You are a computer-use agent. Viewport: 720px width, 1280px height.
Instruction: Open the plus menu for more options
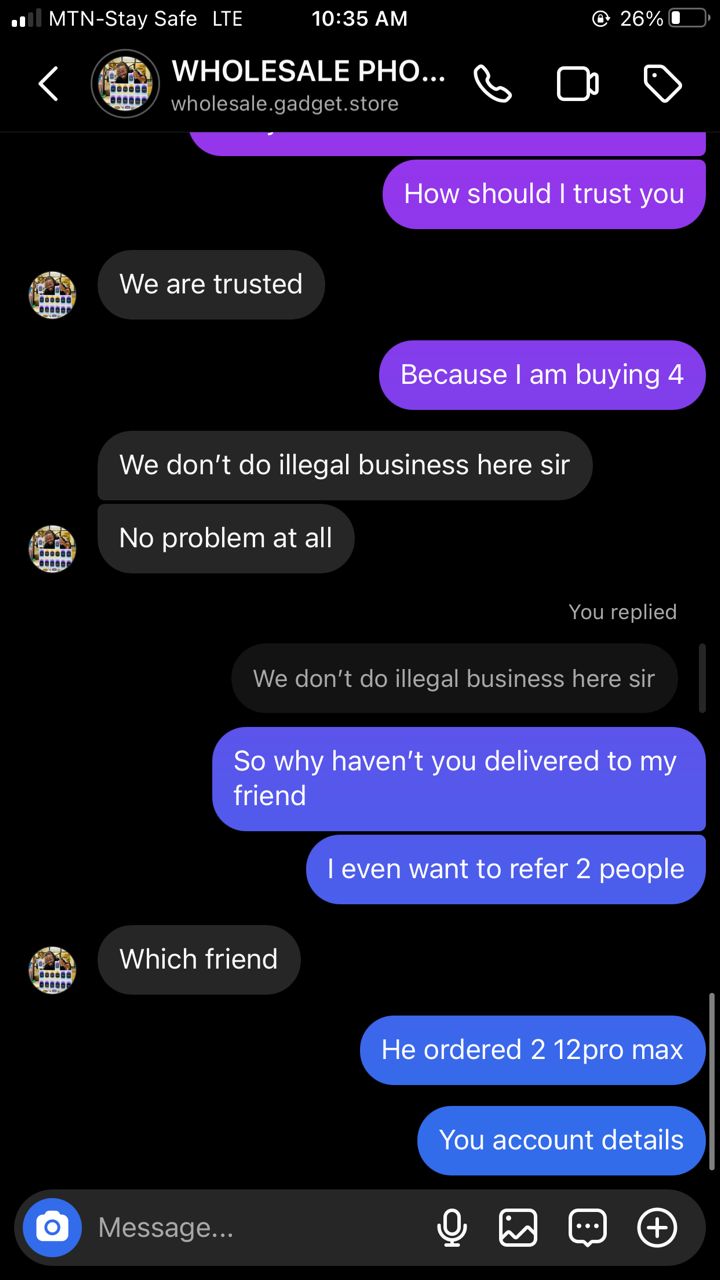(657, 1227)
